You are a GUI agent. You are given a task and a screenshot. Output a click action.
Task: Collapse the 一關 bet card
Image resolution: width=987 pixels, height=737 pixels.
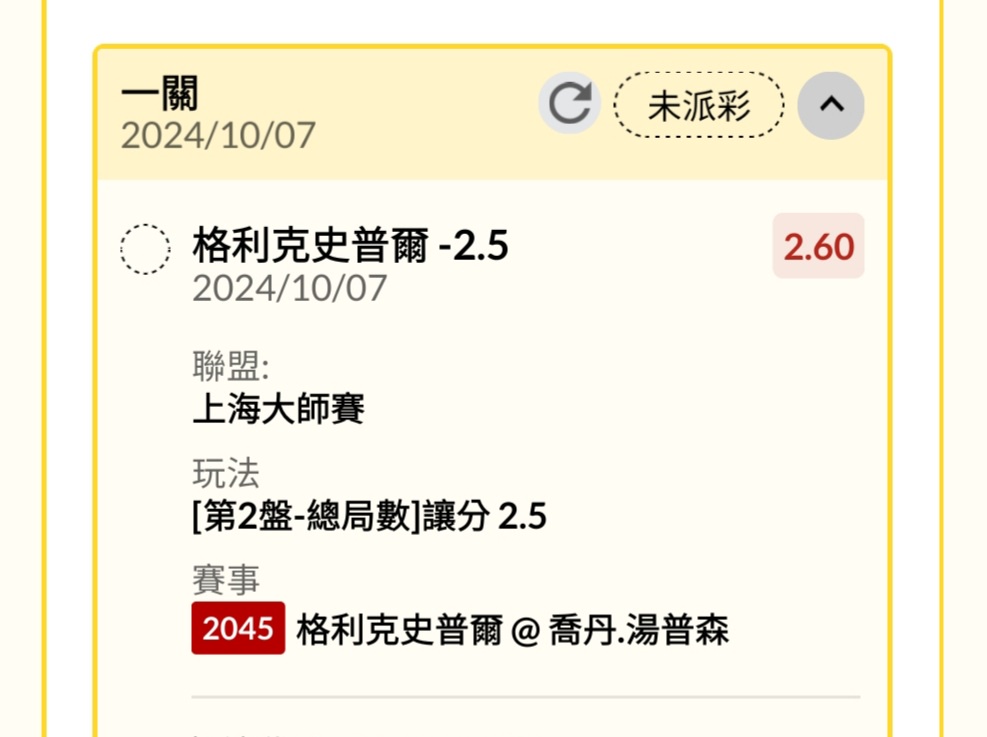[x=831, y=105]
